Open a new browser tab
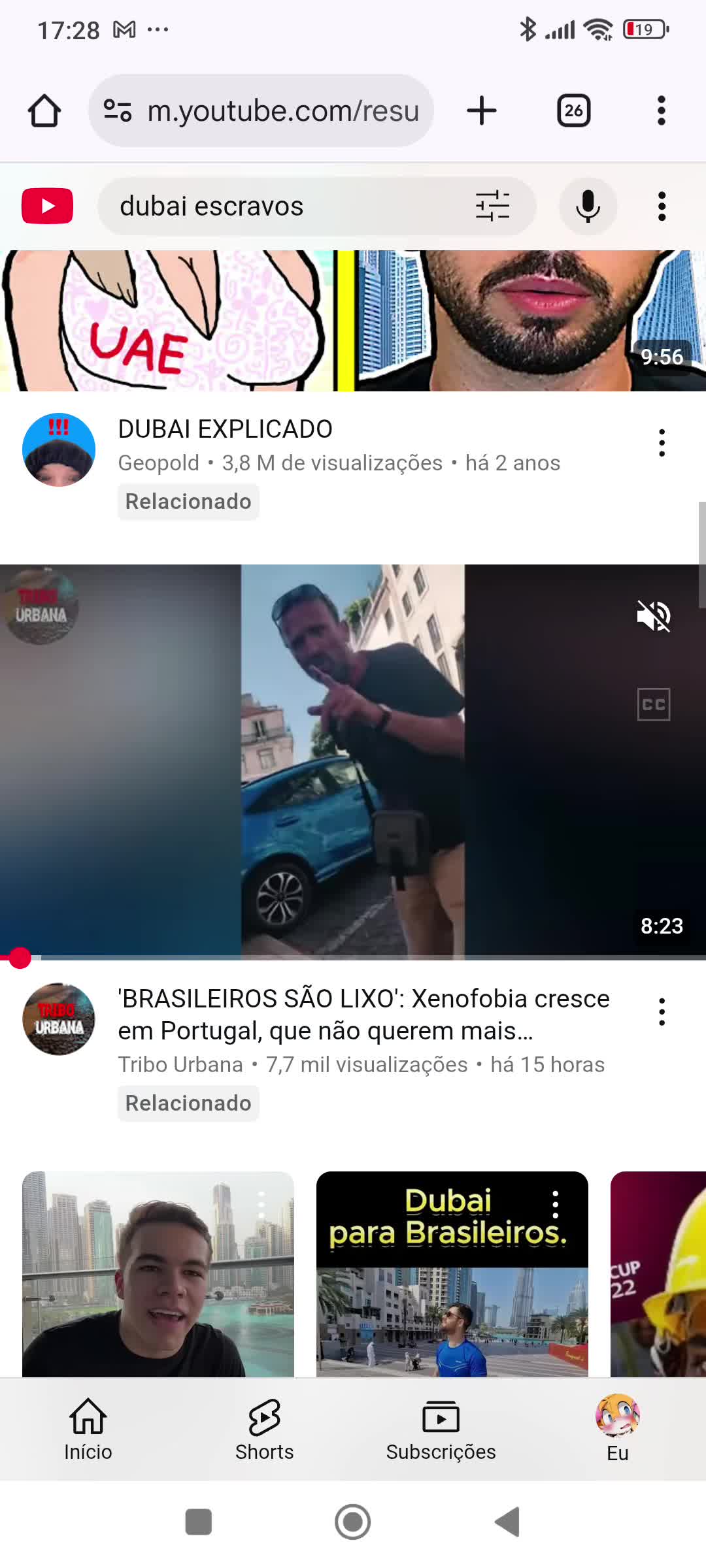 pos(482,110)
